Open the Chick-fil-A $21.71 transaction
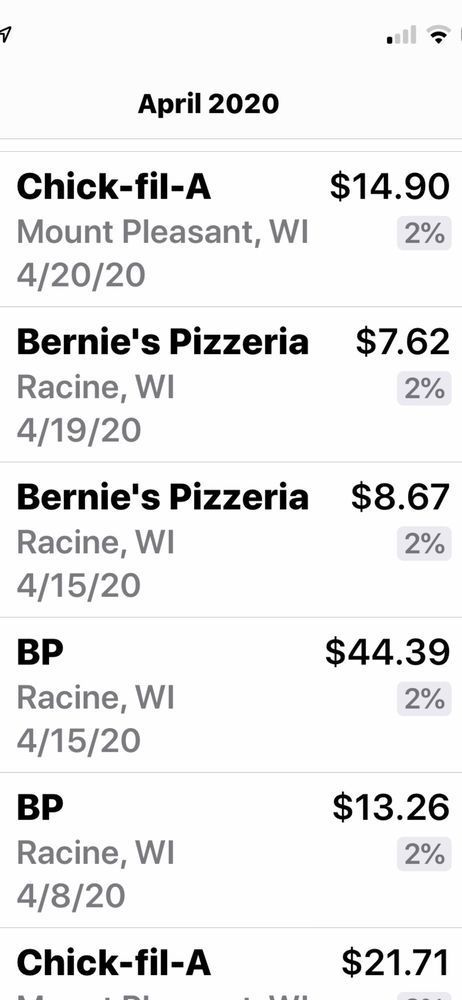 231,964
